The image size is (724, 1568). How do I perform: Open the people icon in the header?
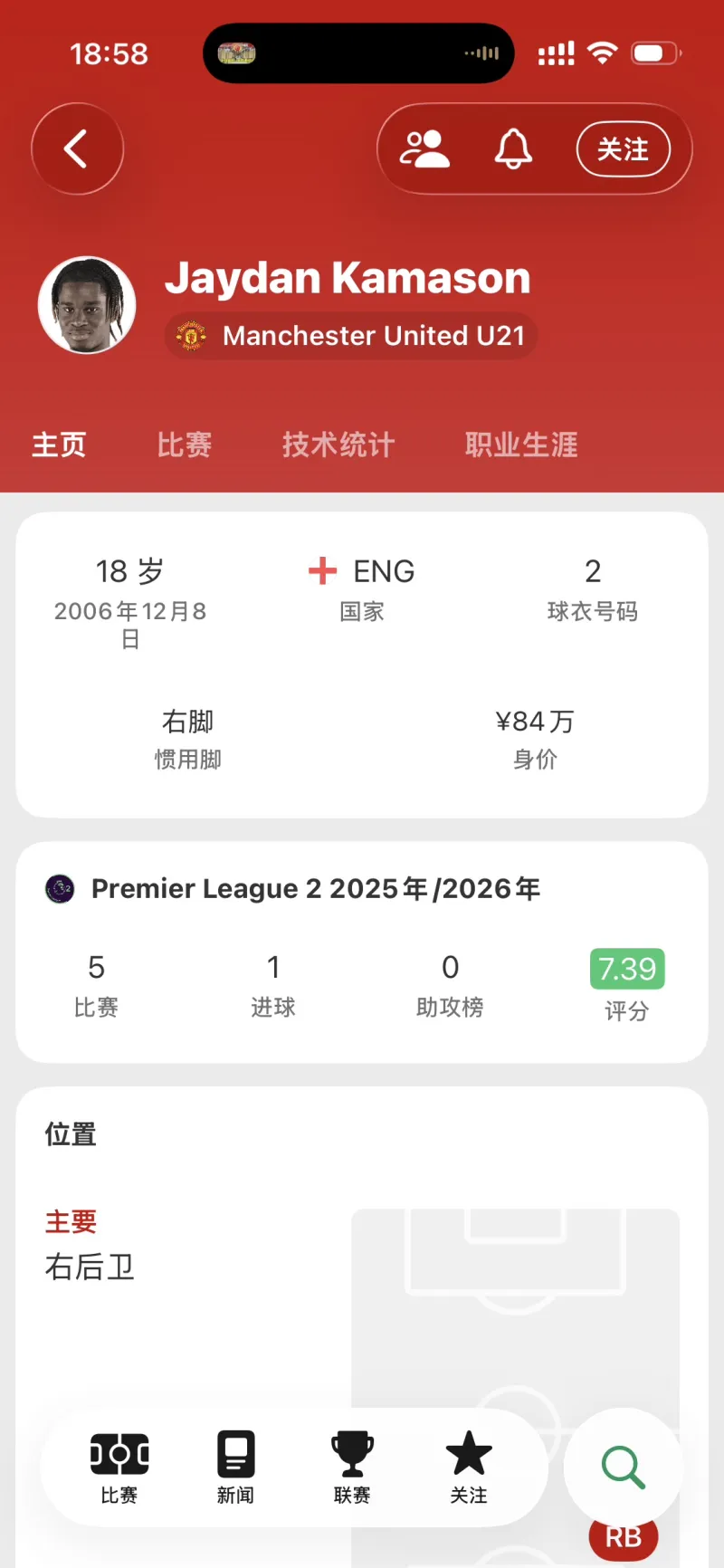coord(424,149)
